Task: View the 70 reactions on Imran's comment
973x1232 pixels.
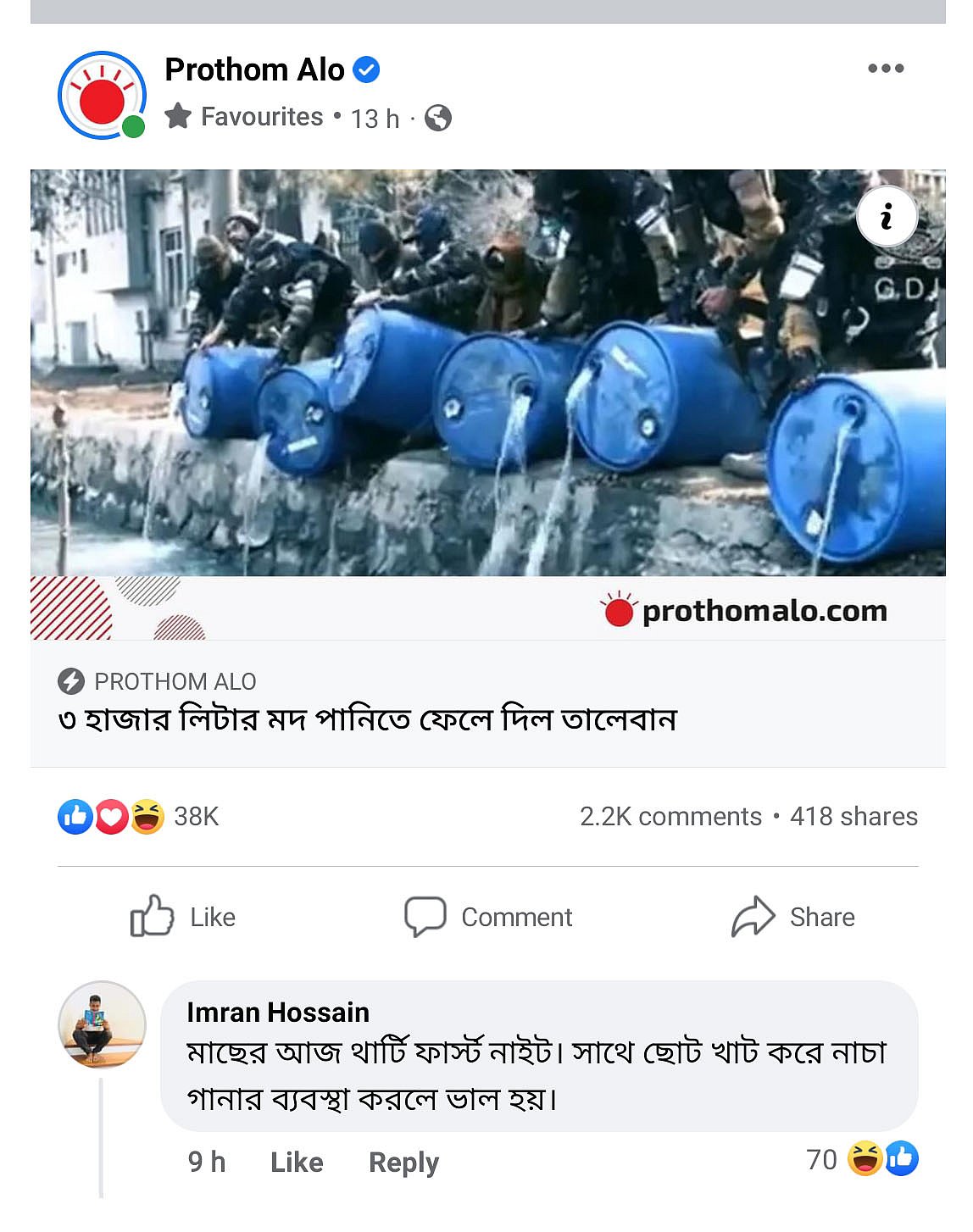Action: point(860,1158)
